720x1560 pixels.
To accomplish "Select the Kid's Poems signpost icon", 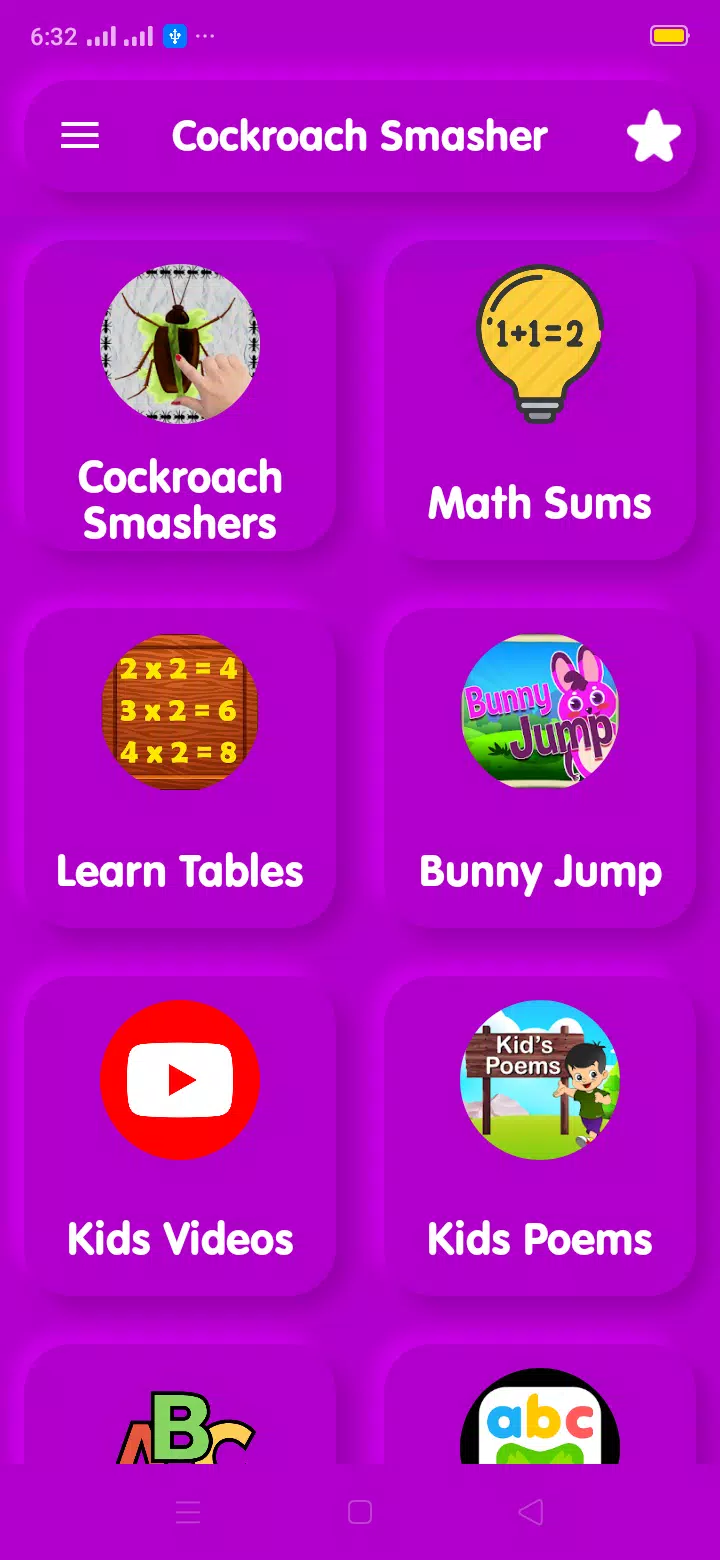I will point(540,1080).
